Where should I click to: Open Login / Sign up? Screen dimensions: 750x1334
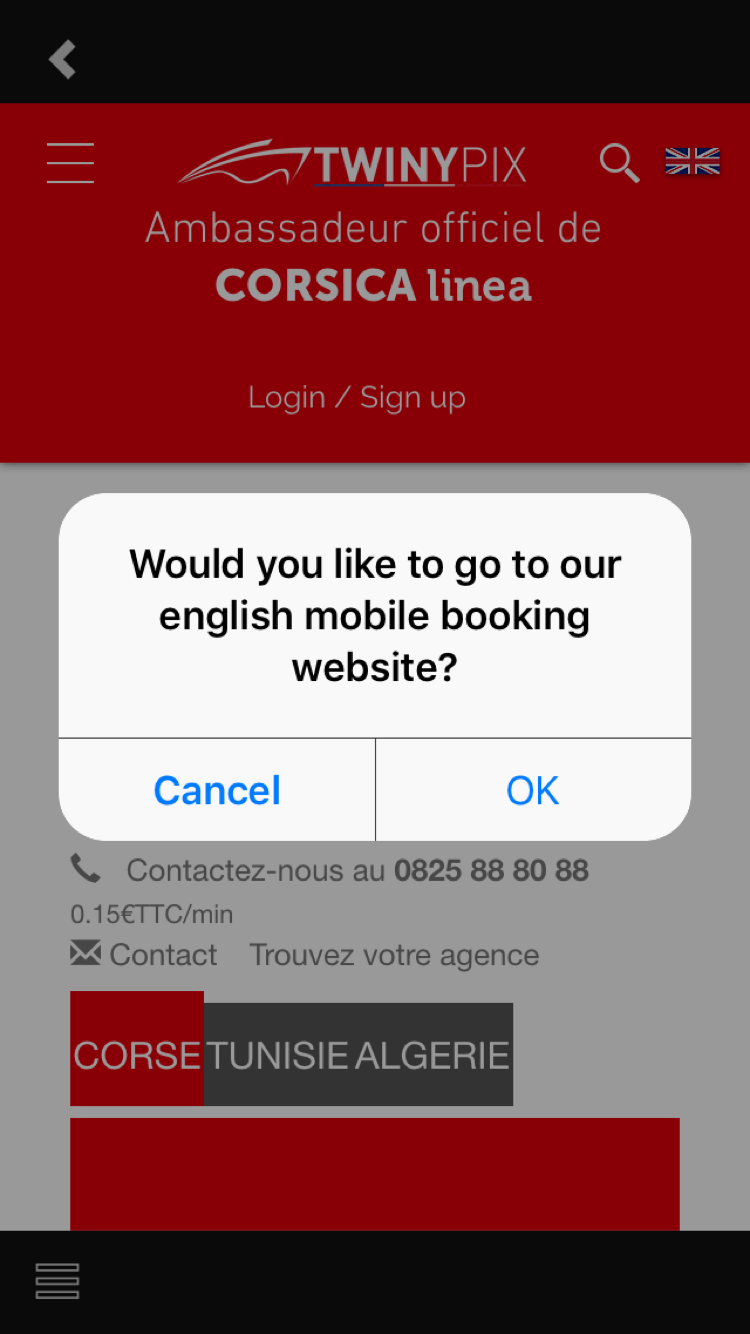click(x=357, y=397)
